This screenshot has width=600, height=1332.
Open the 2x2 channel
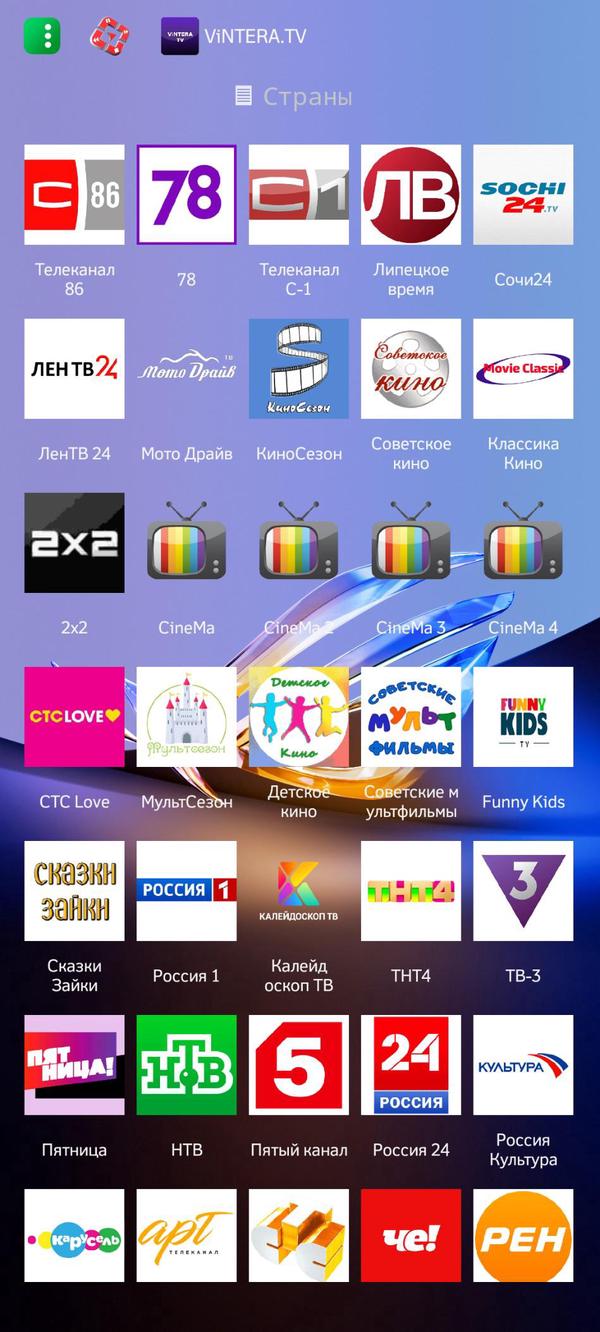[x=74, y=543]
